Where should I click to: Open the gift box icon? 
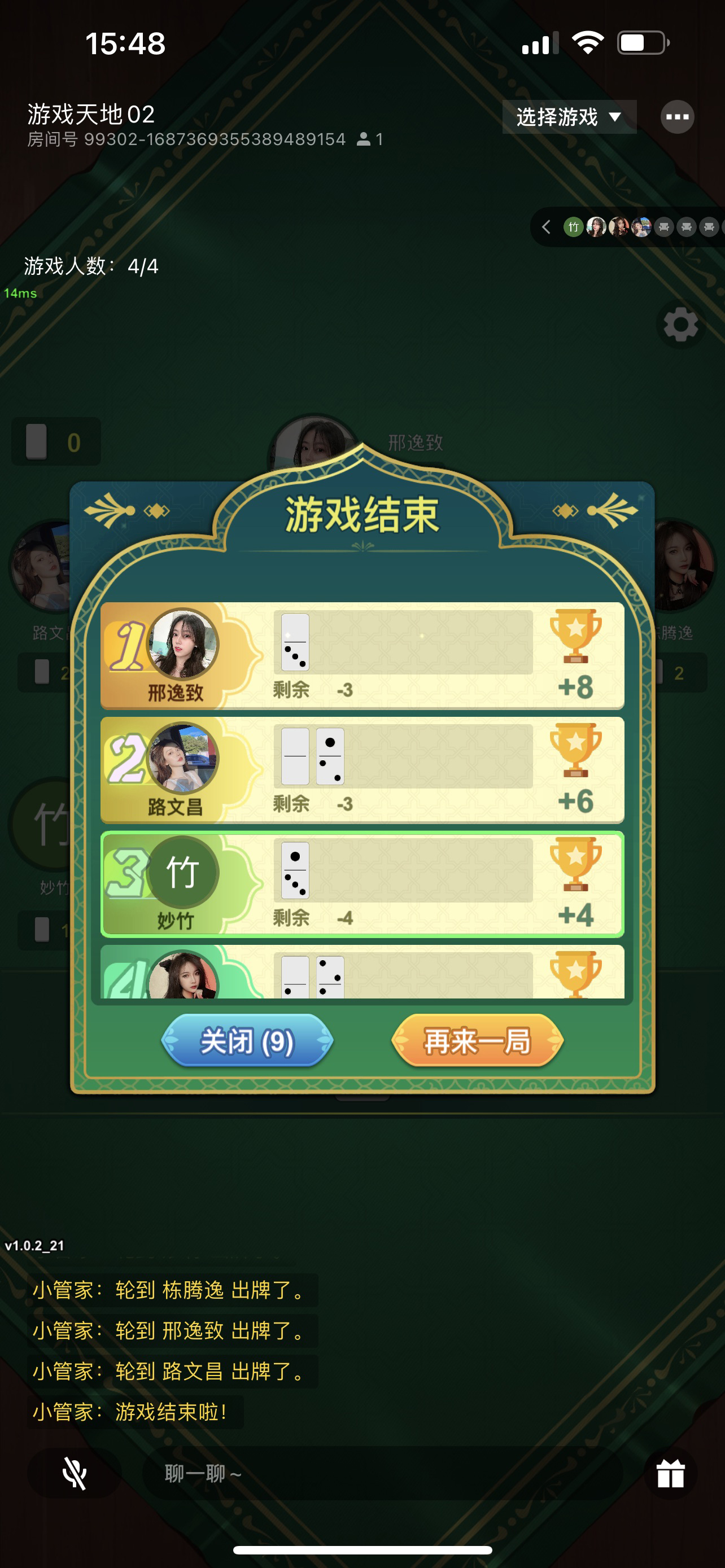tap(670, 1474)
